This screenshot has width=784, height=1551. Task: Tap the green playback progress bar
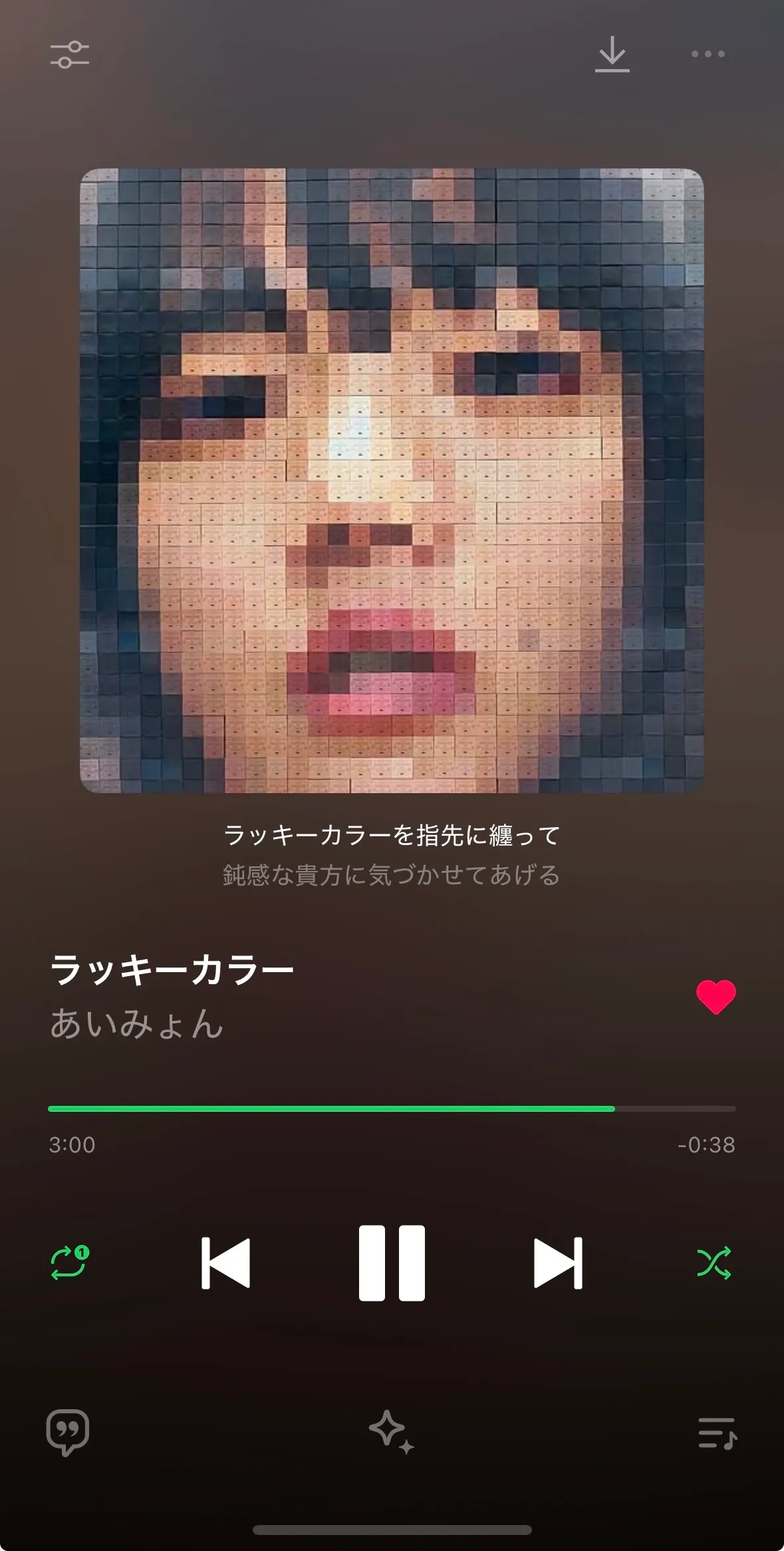[x=392, y=1109]
